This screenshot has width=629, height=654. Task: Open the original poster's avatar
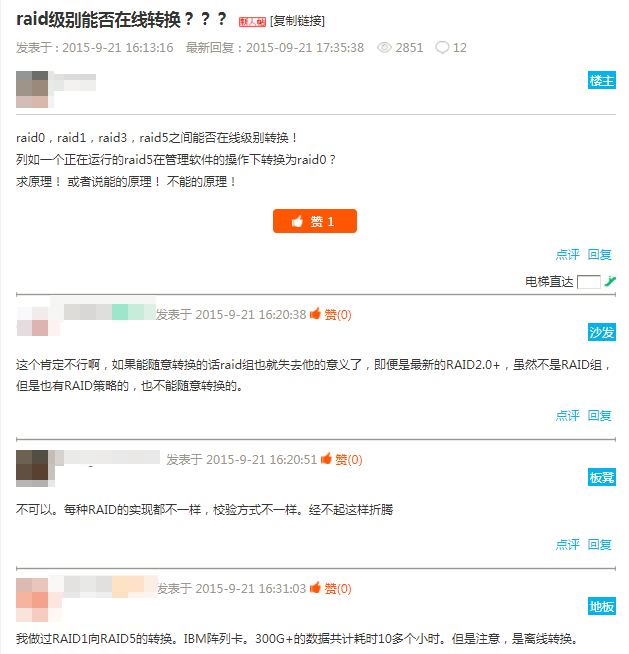click(x=33, y=89)
